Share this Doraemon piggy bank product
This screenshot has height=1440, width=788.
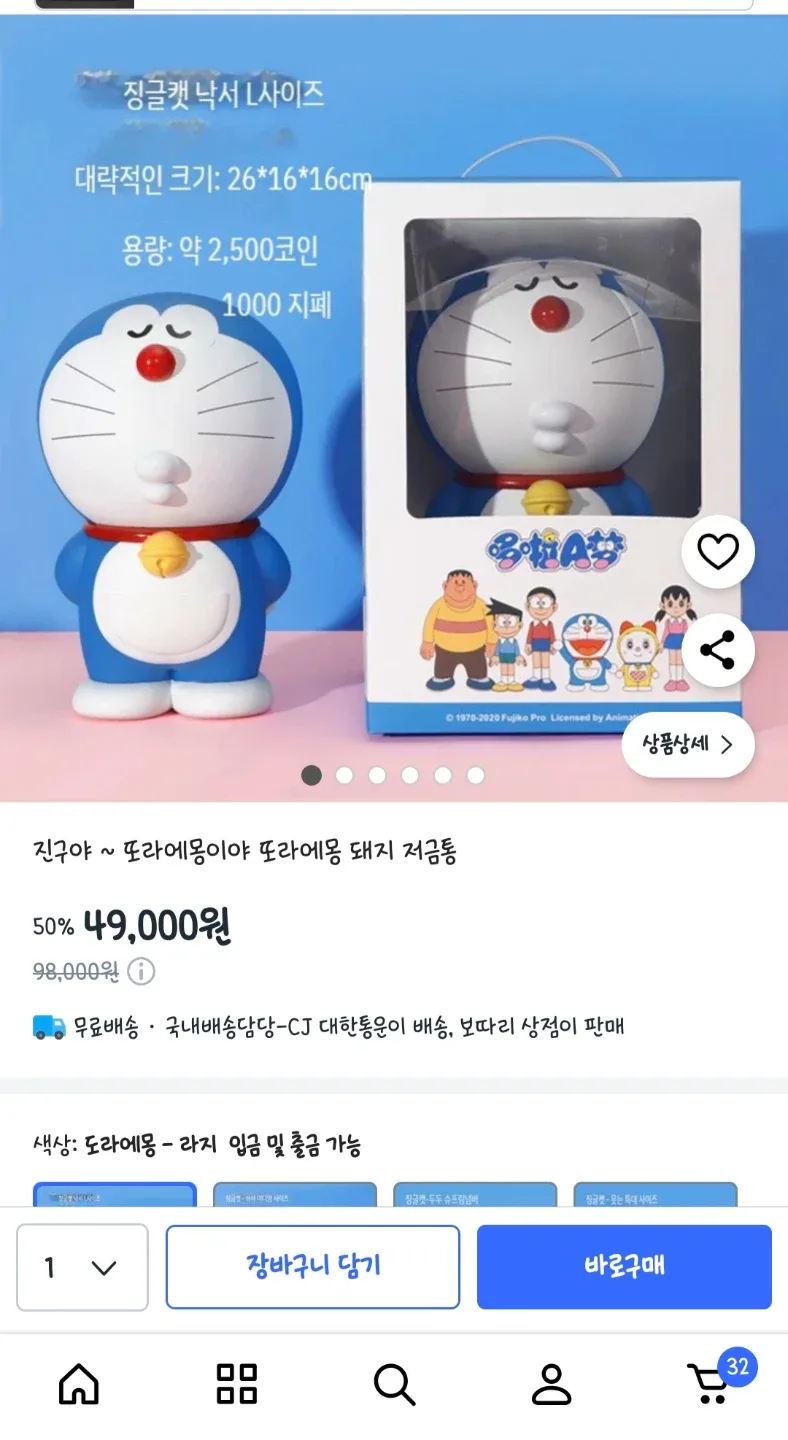pyautogui.click(x=718, y=651)
